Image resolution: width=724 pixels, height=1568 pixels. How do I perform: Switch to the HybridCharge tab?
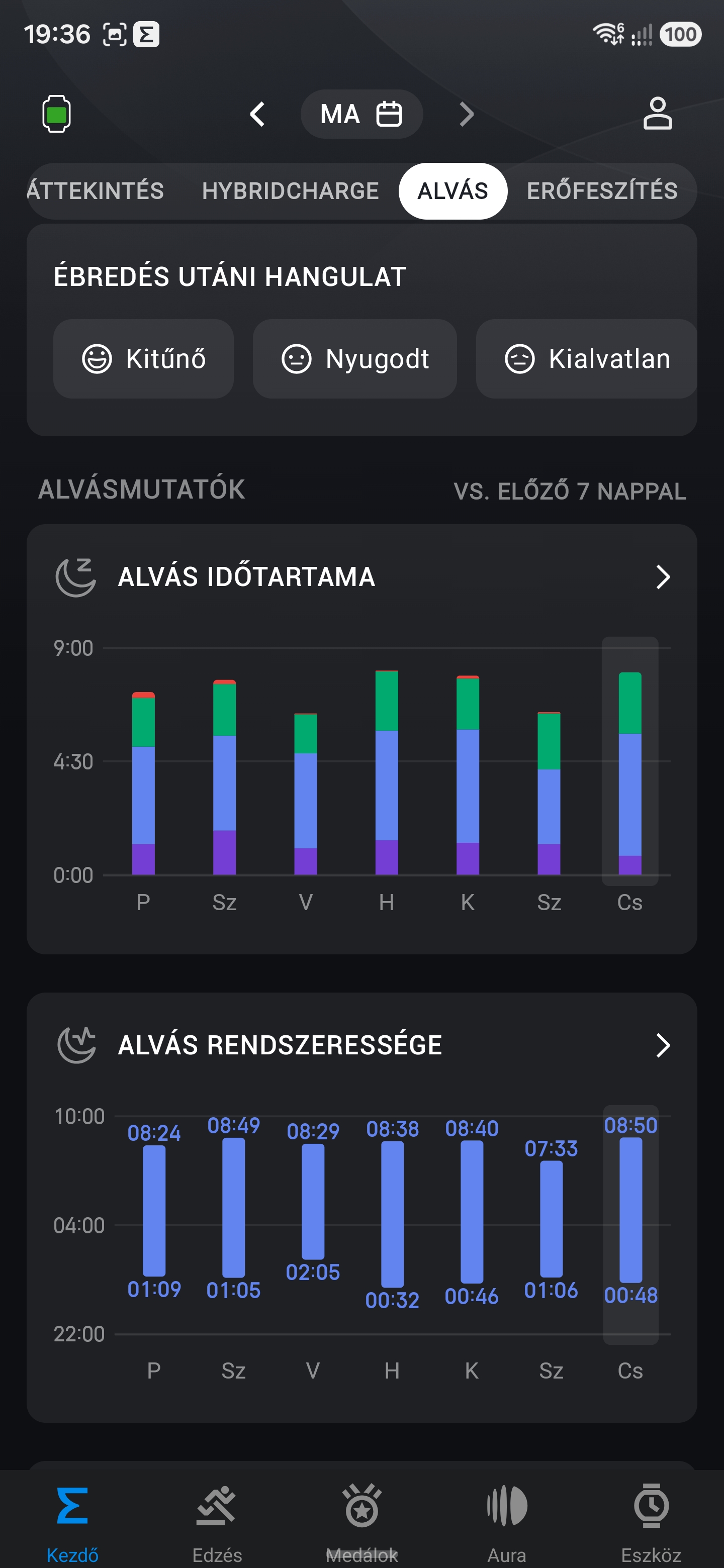pos(291,191)
